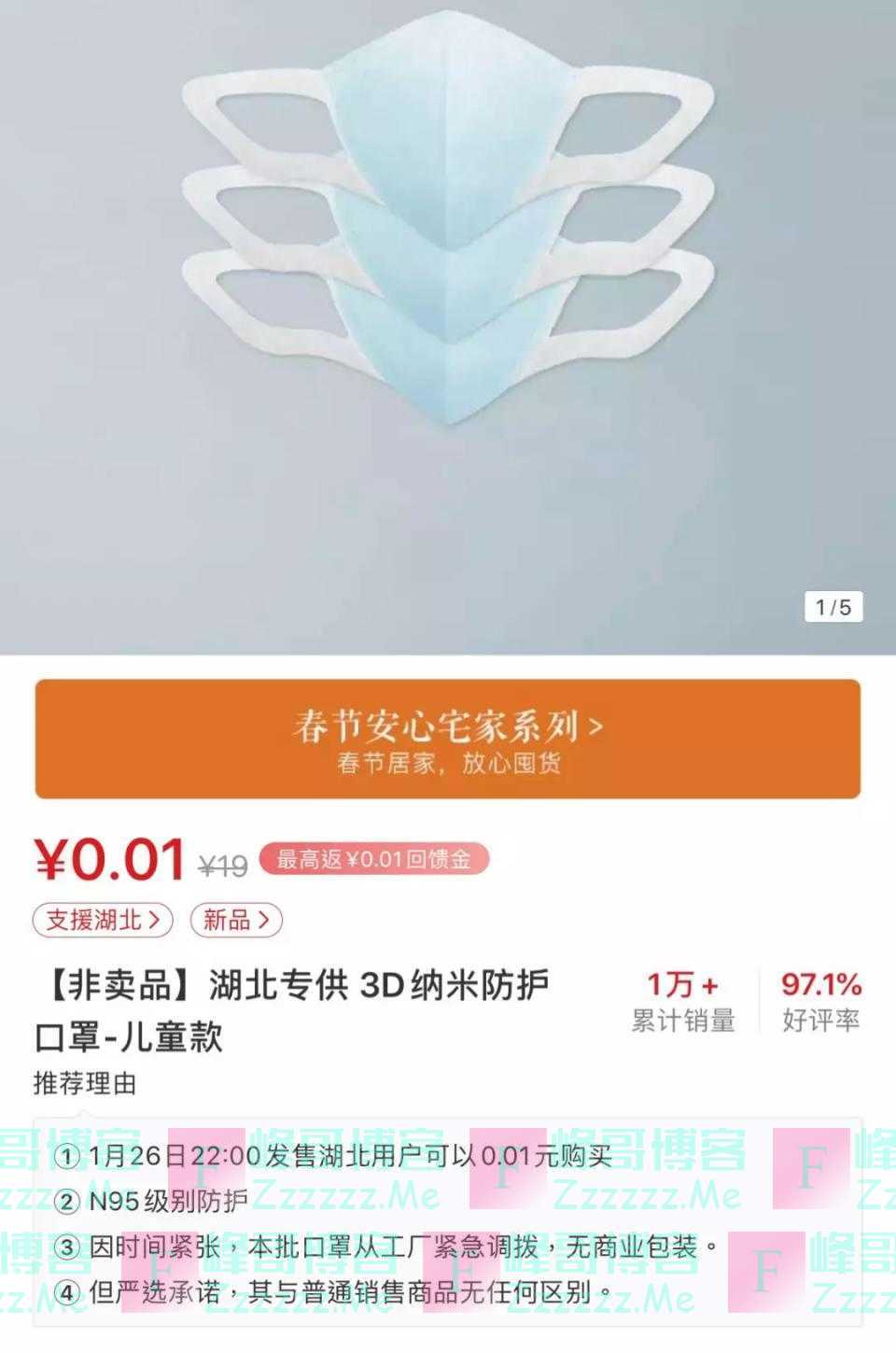
Task: Open the 春节安心宅家系列 banner
Action: [448, 739]
